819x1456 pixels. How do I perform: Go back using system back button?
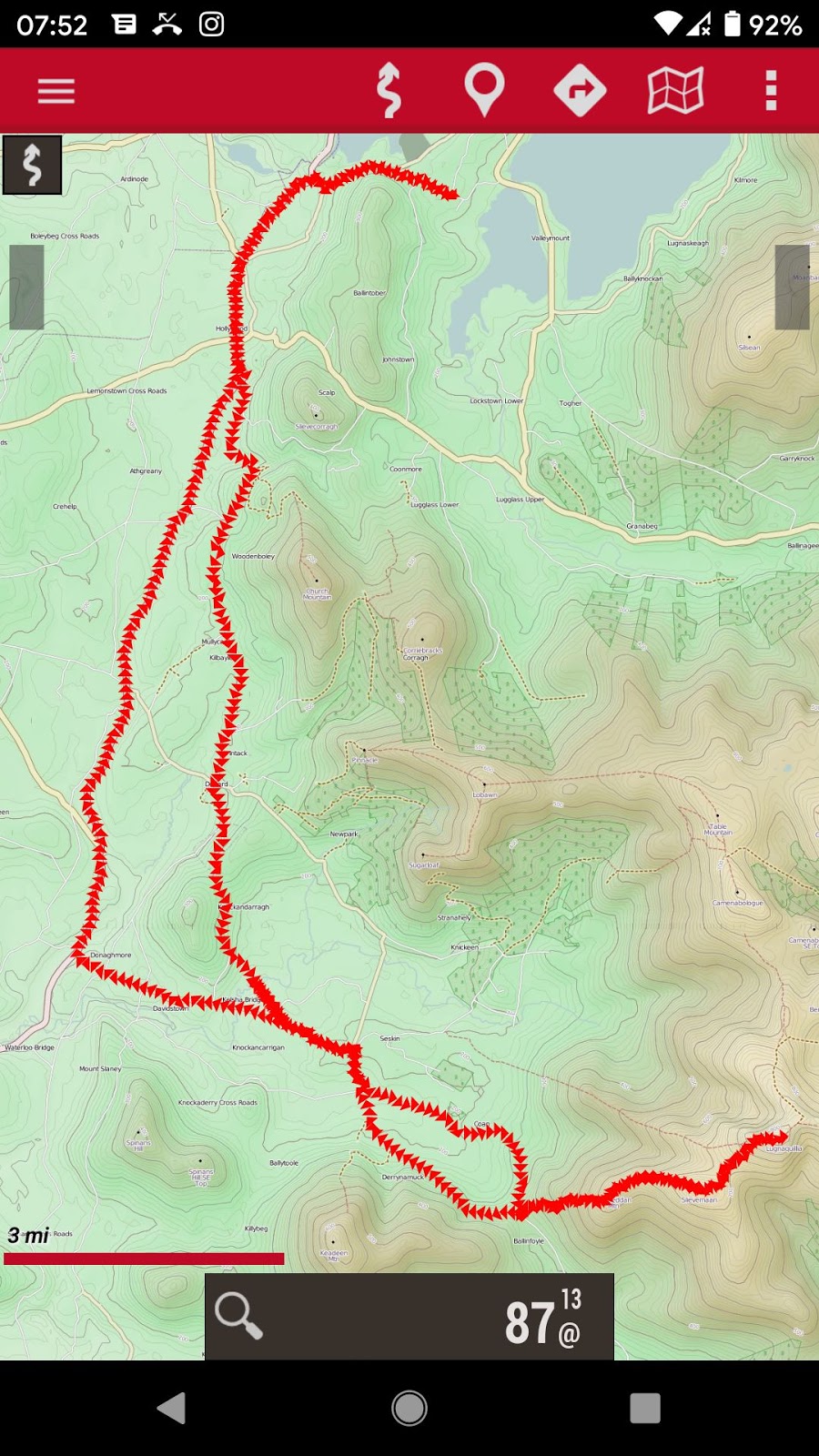tap(171, 1408)
